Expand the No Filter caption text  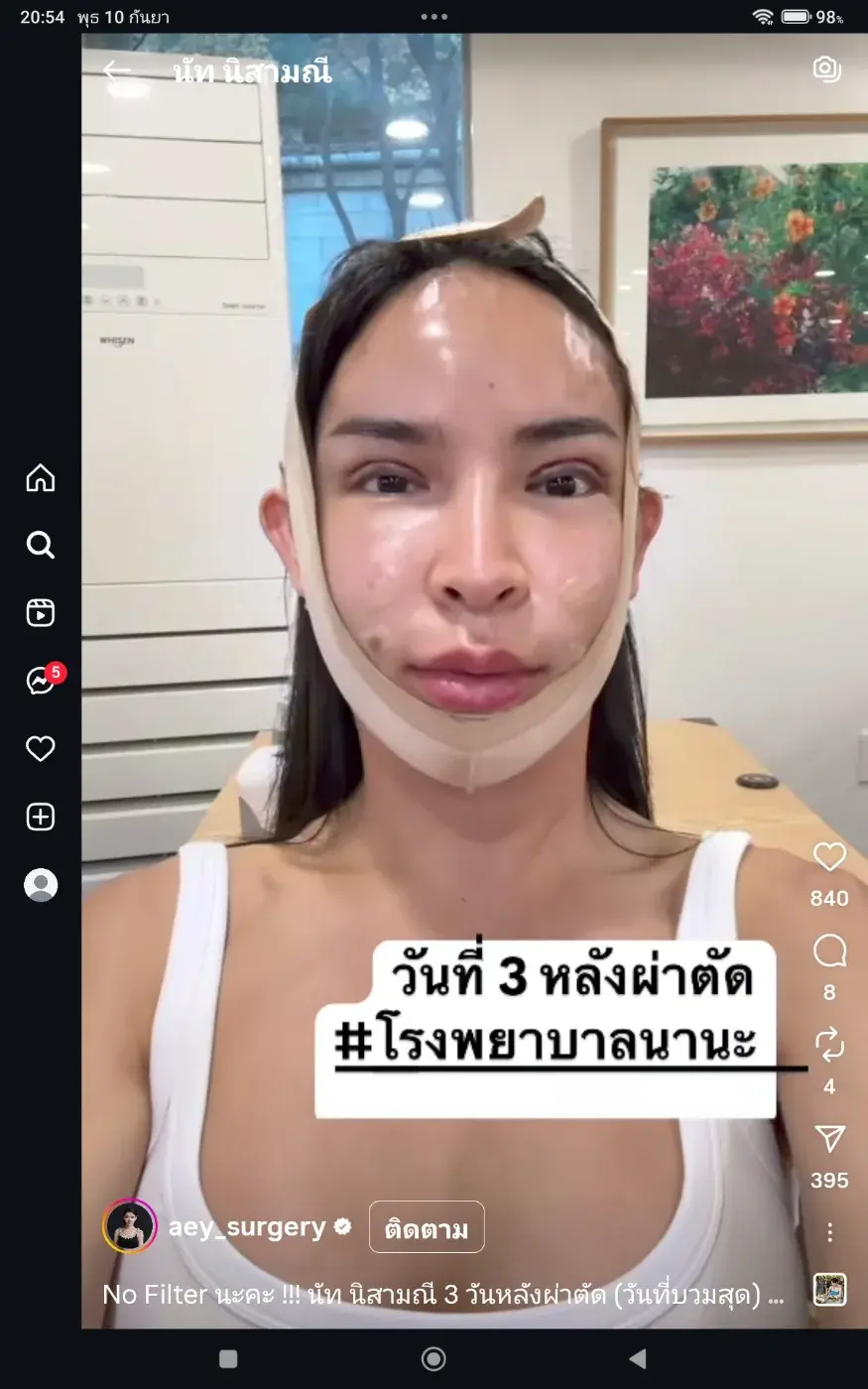[443, 1295]
